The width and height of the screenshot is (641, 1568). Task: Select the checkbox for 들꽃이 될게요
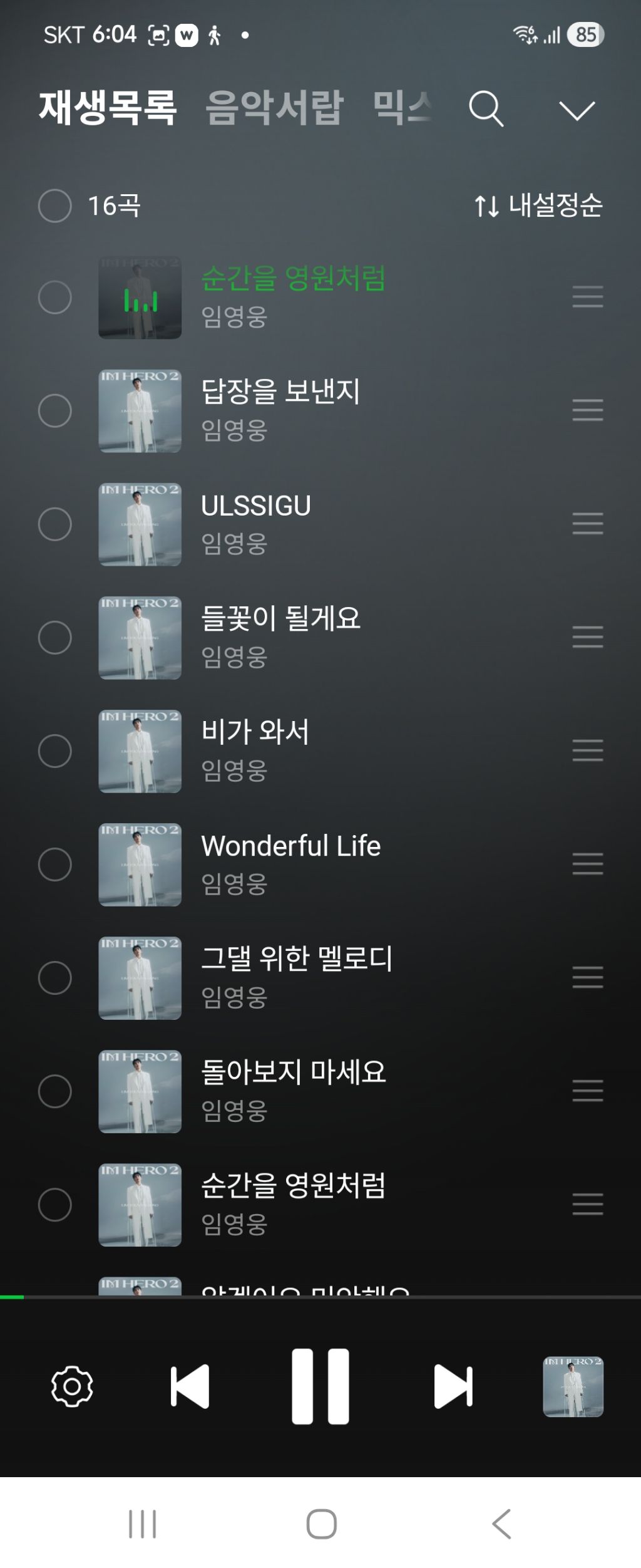pos(55,638)
